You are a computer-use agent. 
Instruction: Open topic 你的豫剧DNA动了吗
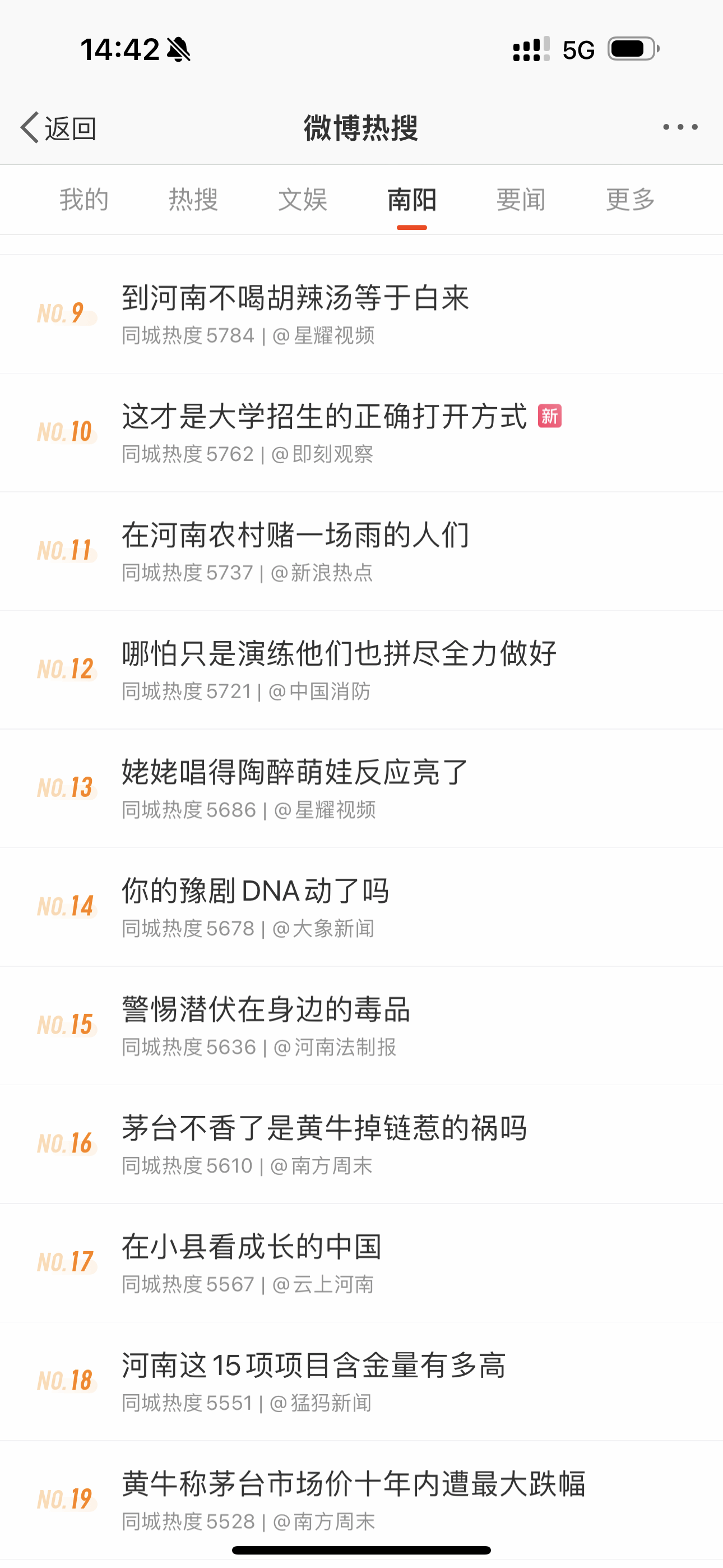coord(361,907)
